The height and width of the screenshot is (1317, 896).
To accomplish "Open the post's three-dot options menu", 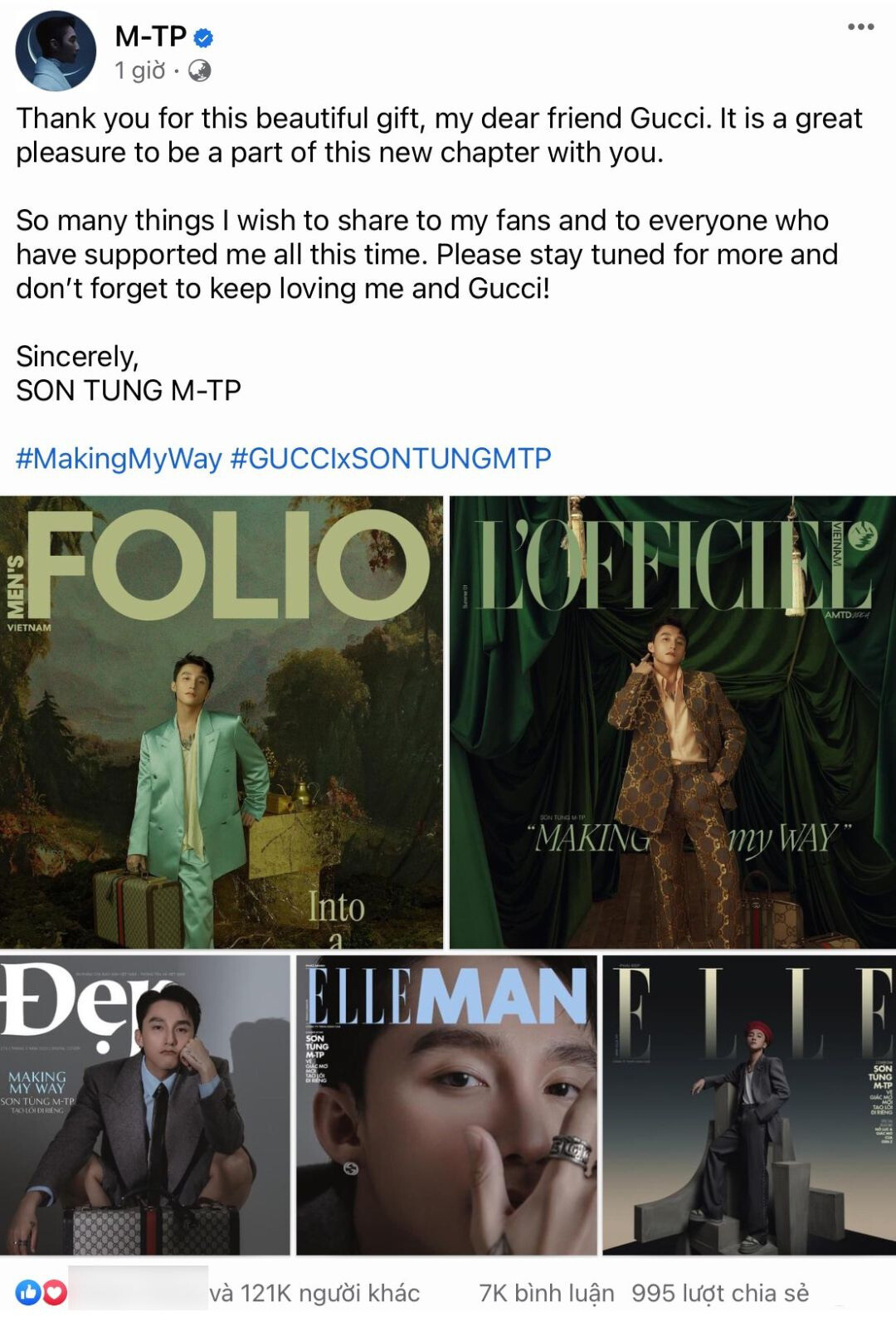I will click(x=860, y=27).
